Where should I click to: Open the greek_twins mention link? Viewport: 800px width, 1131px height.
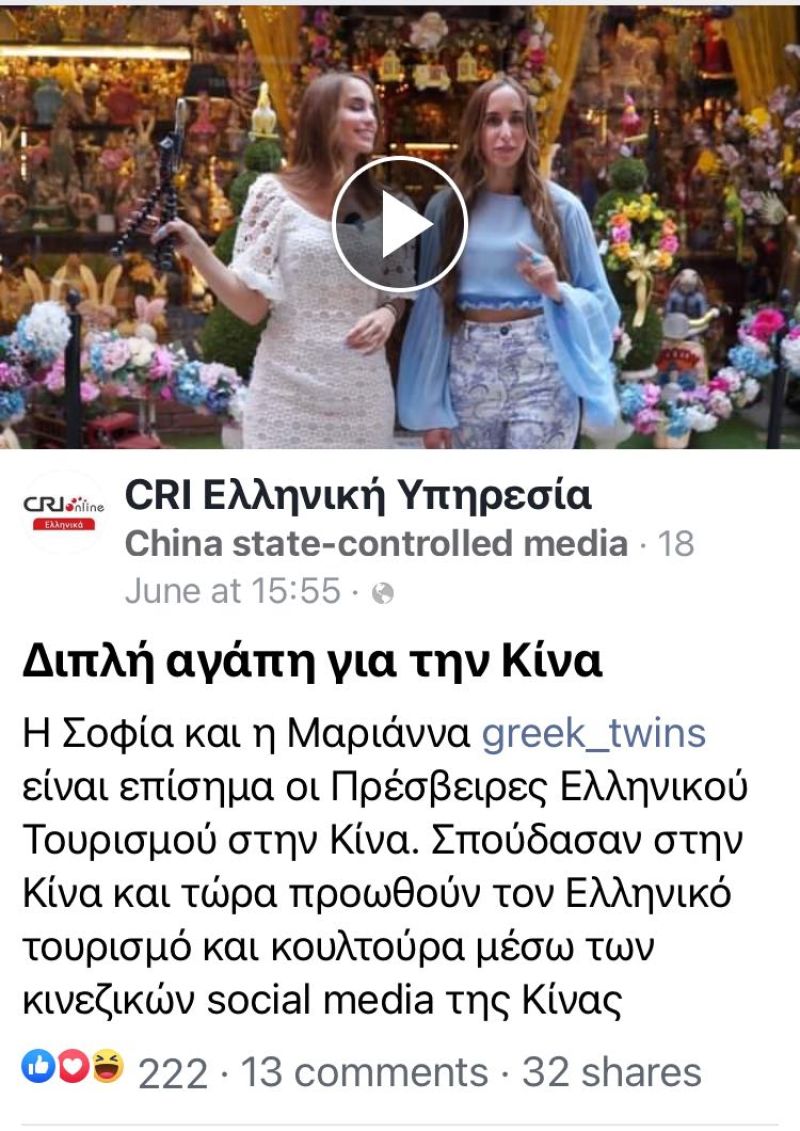click(x=594, y=733)
